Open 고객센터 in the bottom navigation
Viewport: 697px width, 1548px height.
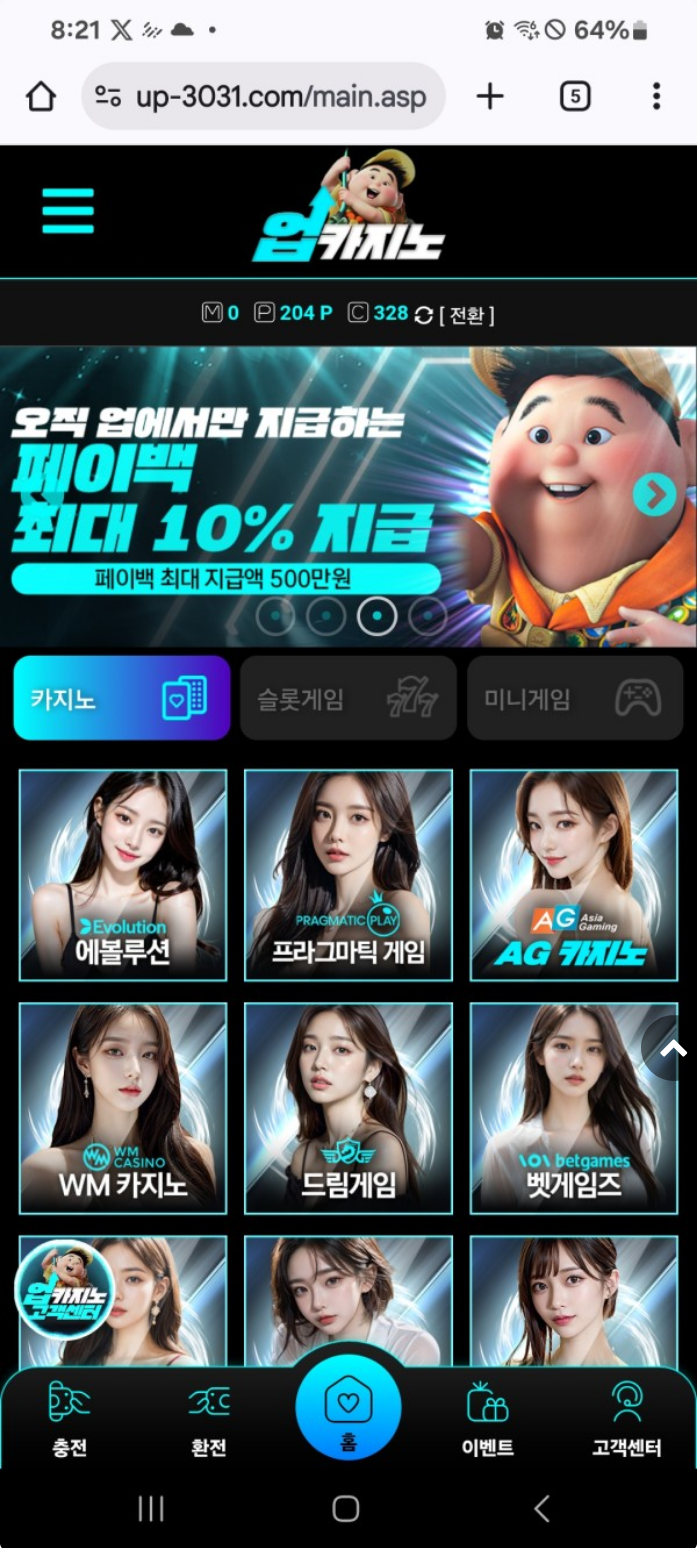click(626, 1420)
